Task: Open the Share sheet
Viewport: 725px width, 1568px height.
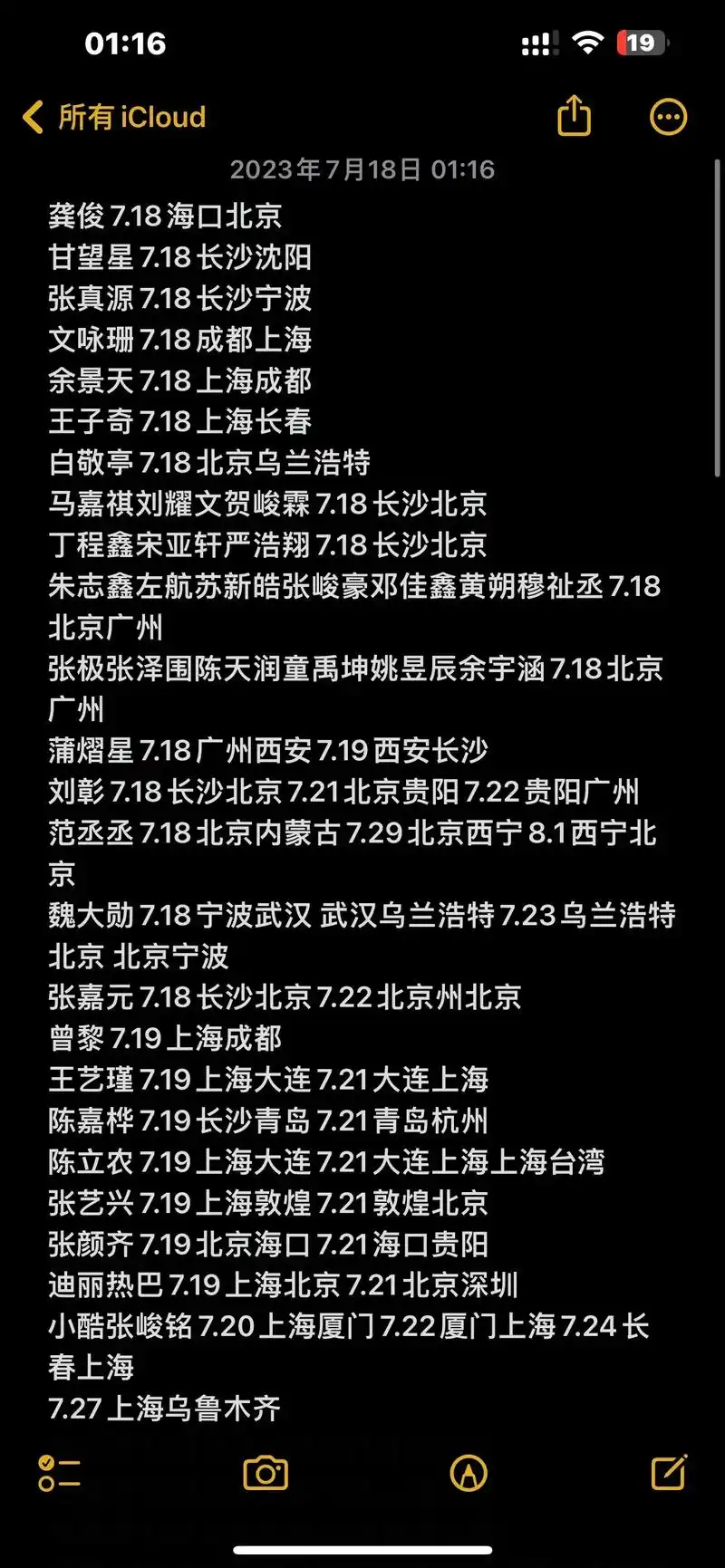Action: (574, 116)
